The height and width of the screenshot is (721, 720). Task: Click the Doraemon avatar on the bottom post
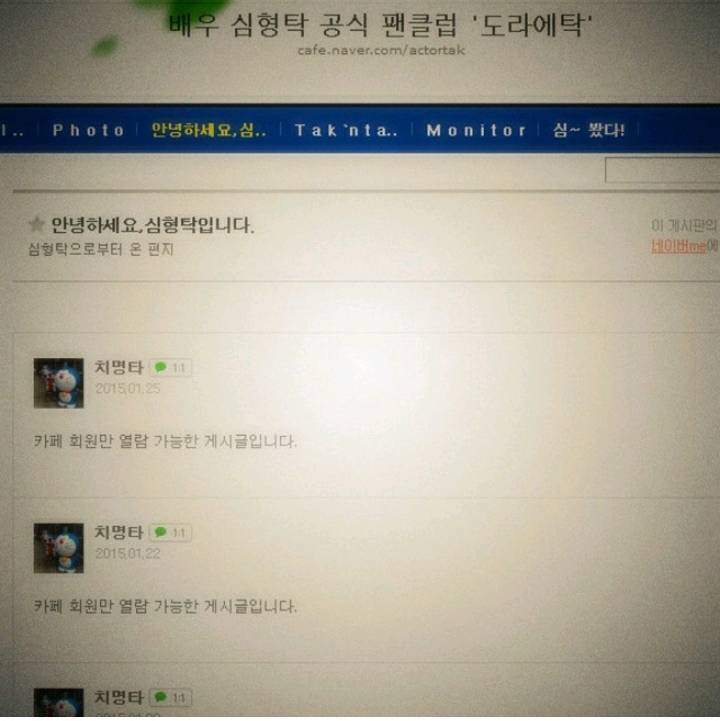[57, 710]
